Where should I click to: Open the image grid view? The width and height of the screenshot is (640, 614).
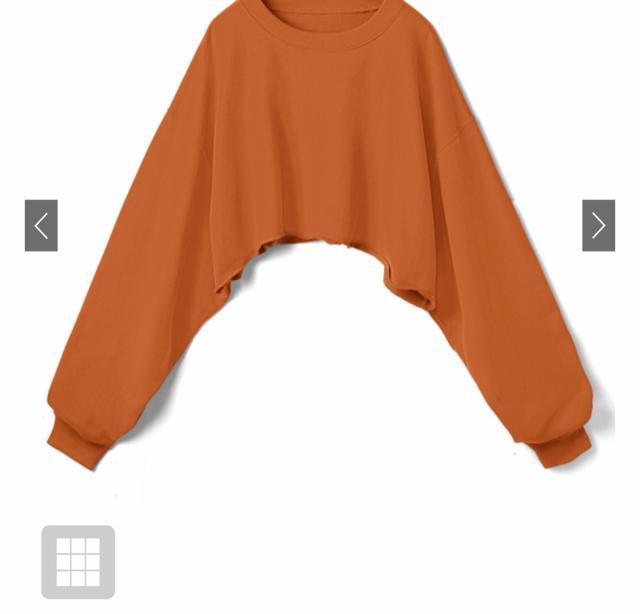pos(78,562)
